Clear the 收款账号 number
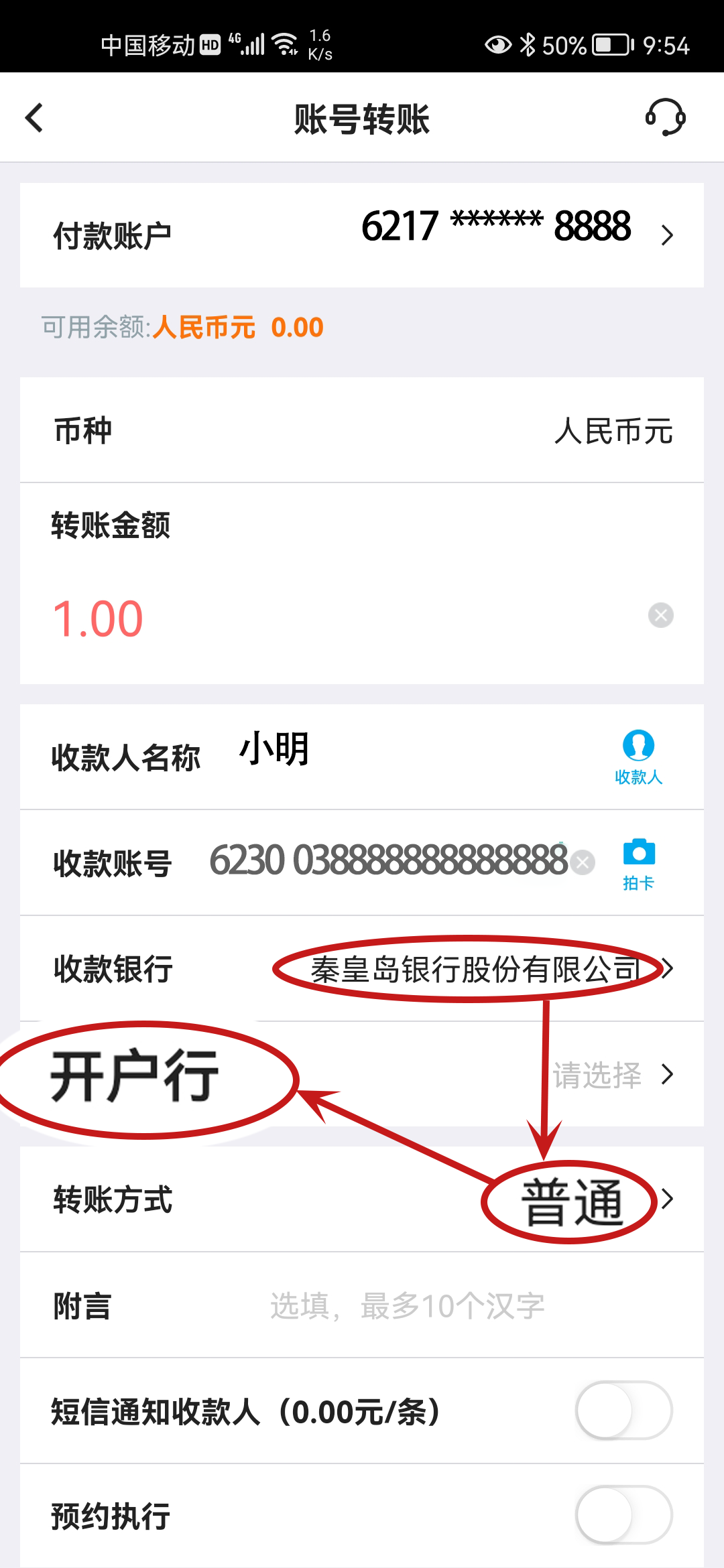 point(583,862)
